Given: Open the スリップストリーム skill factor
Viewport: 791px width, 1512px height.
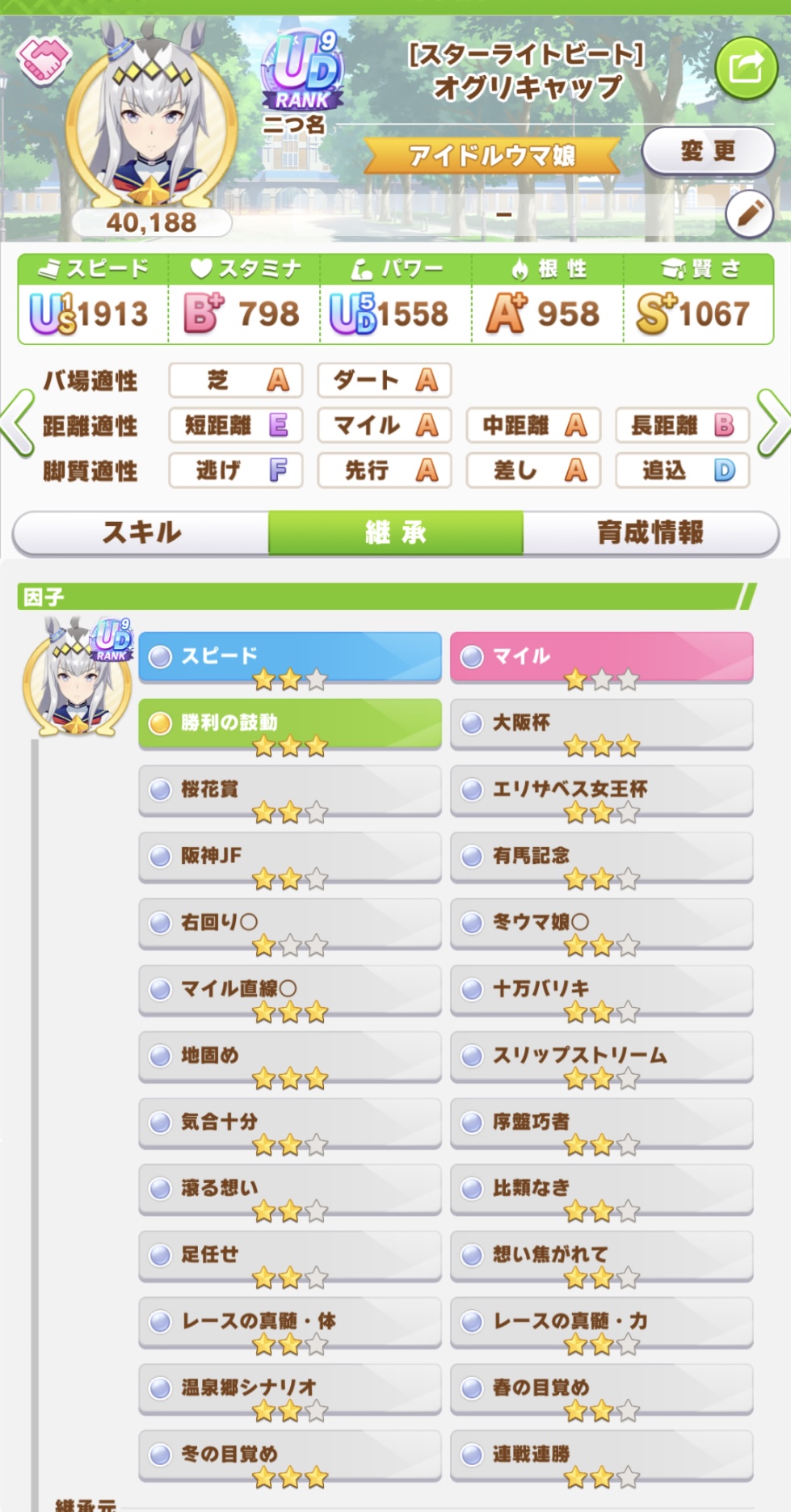Looking at the screenshot, I should 601,1055.
